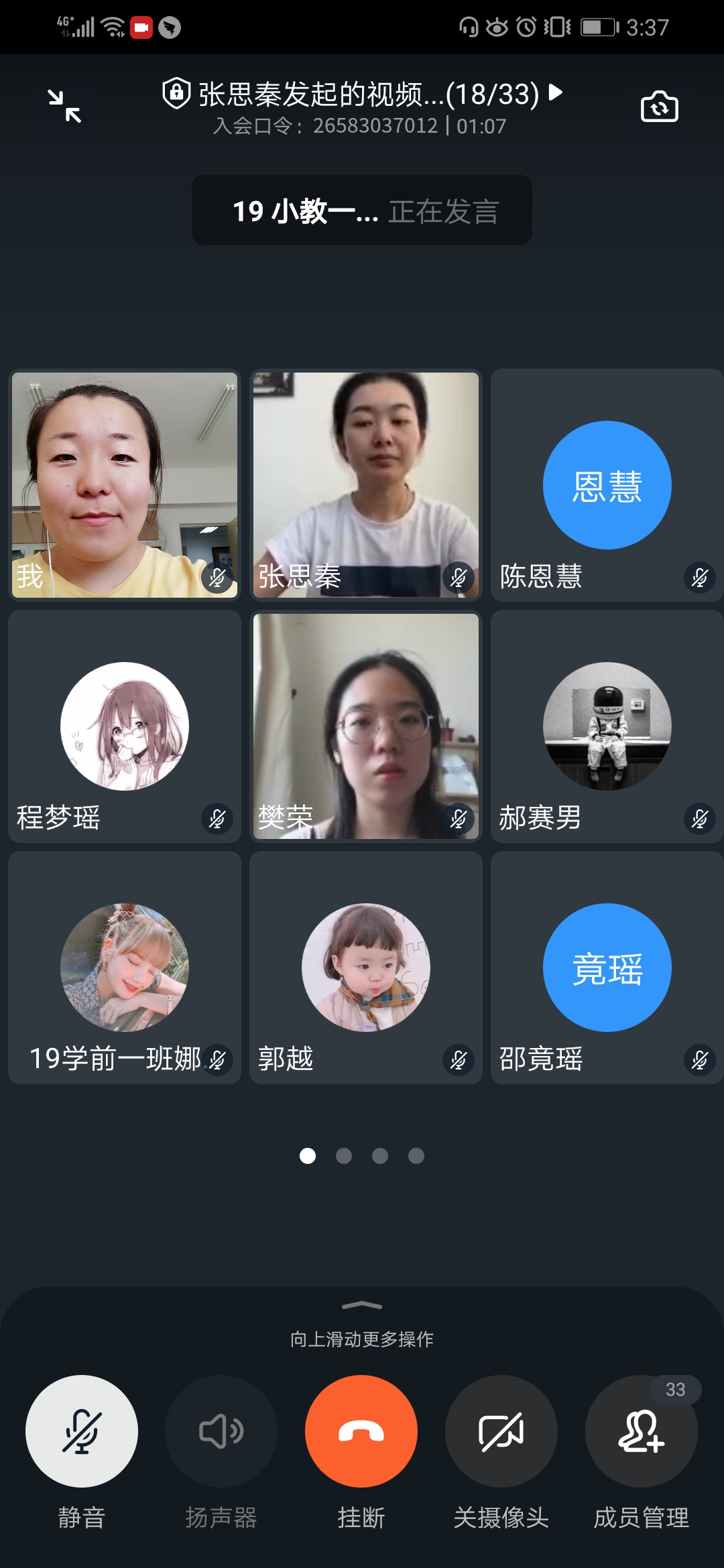Screen dimensions: 724x1568
Task: Select 郝赛男's participant tile
Action: [x=607, y=726]
